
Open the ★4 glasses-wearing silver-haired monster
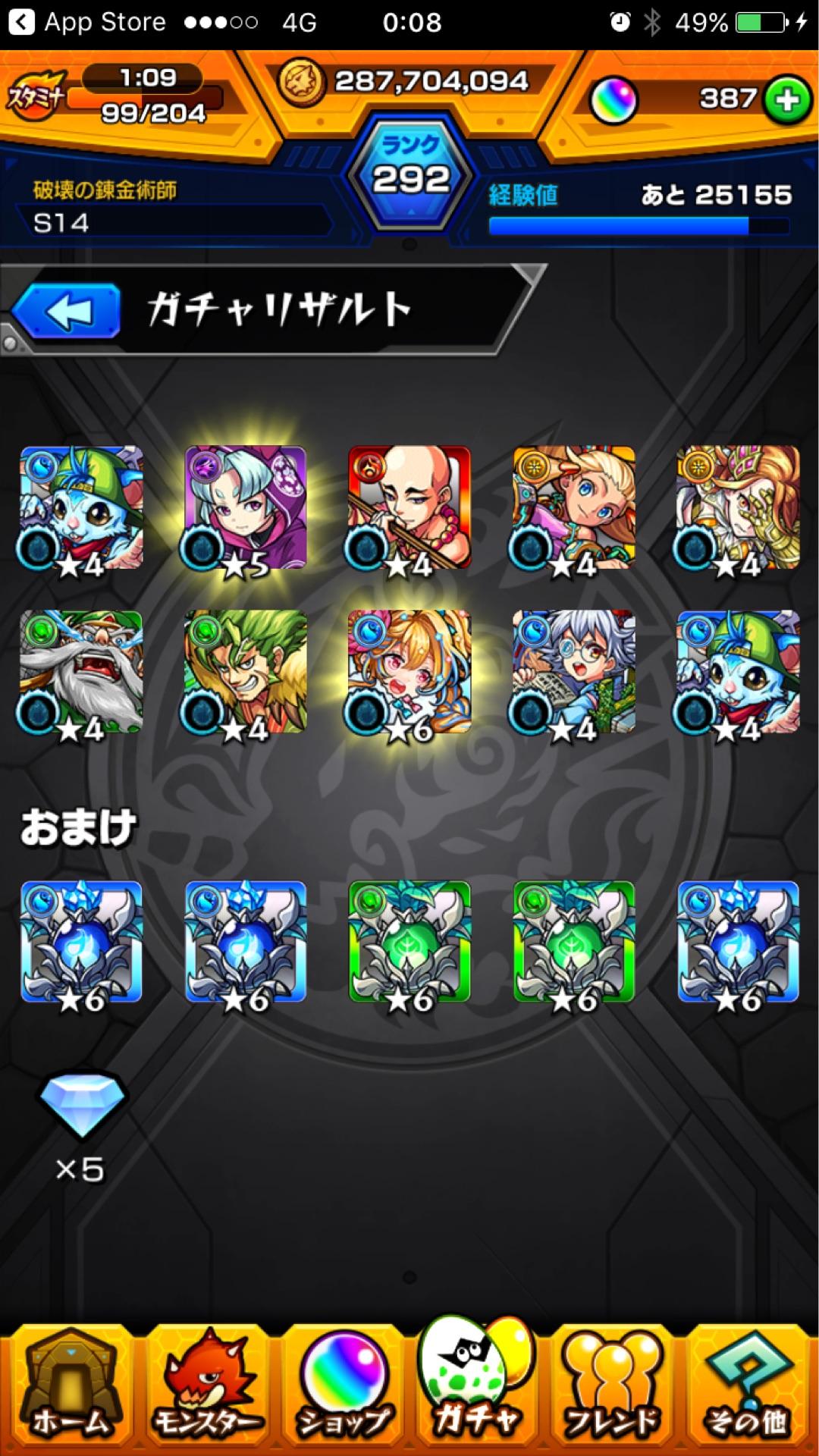574,673
